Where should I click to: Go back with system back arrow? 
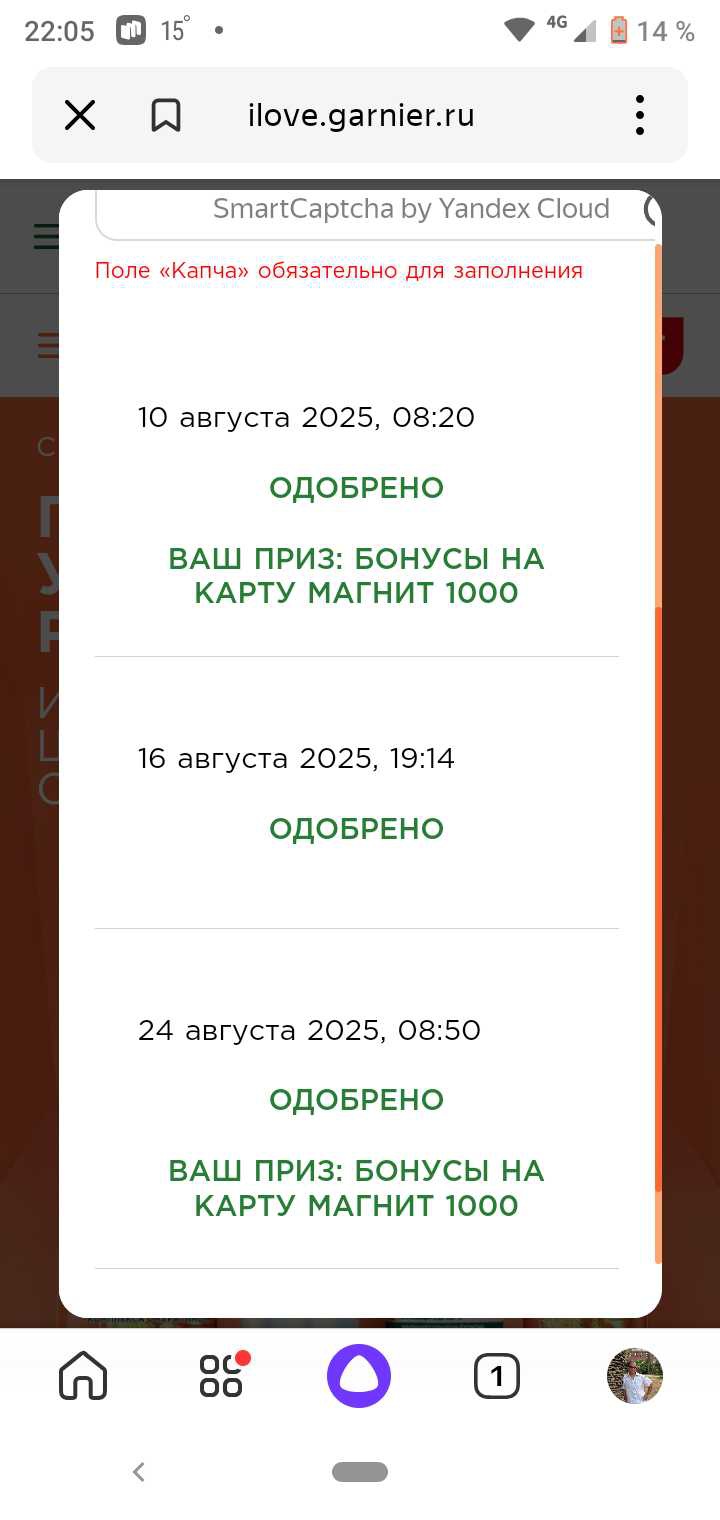139,1471
